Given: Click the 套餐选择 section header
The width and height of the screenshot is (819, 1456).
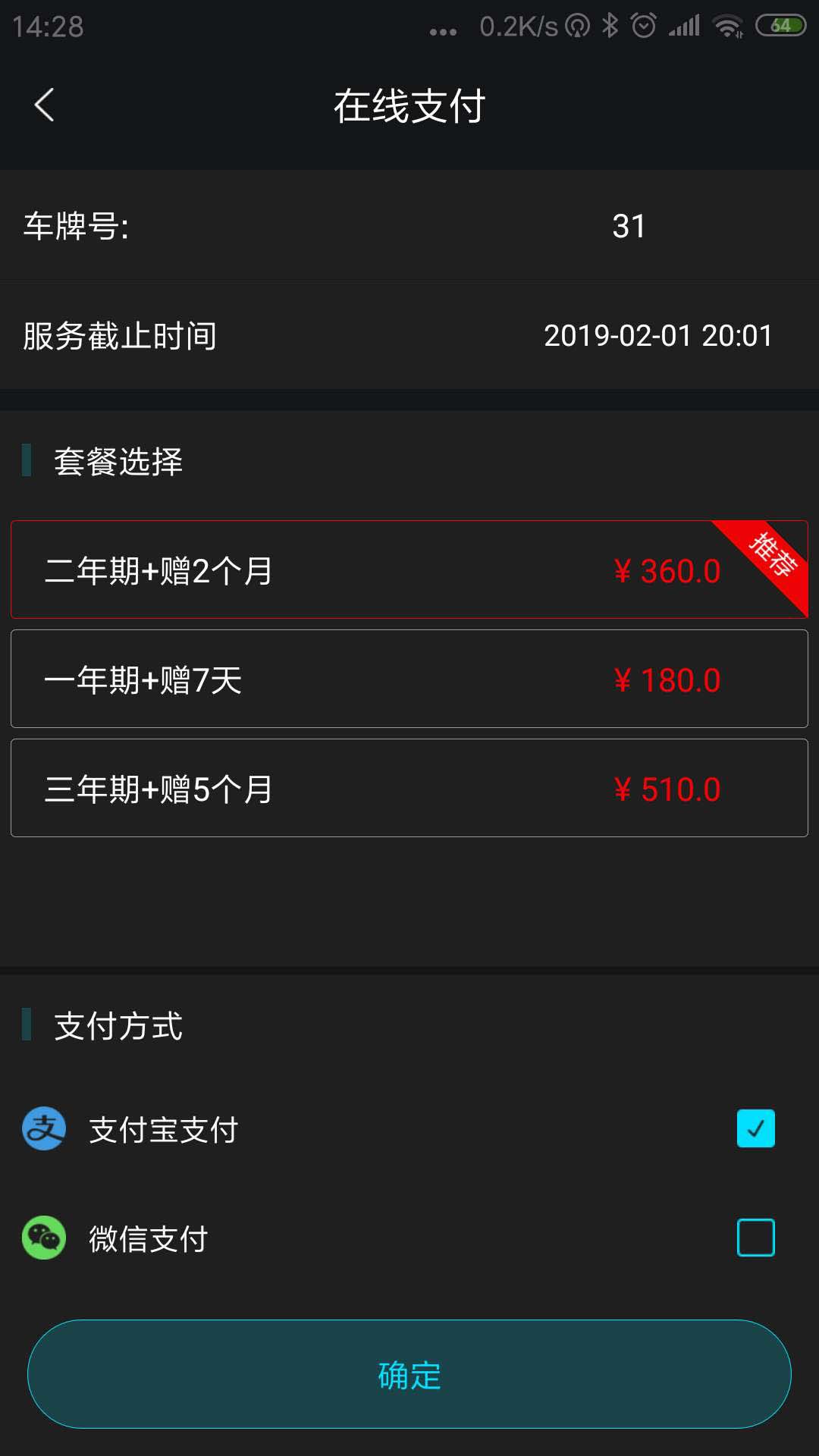Looking at the screenshot, I should tap(118, 458).
